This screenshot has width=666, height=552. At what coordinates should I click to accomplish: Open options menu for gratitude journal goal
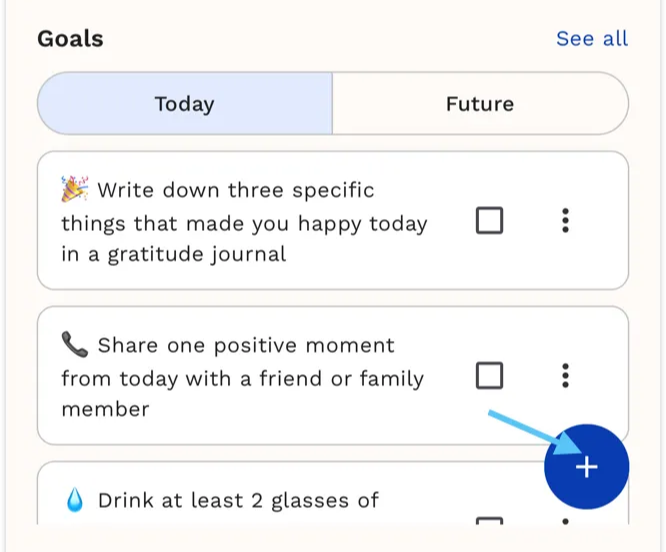[566, 220]
